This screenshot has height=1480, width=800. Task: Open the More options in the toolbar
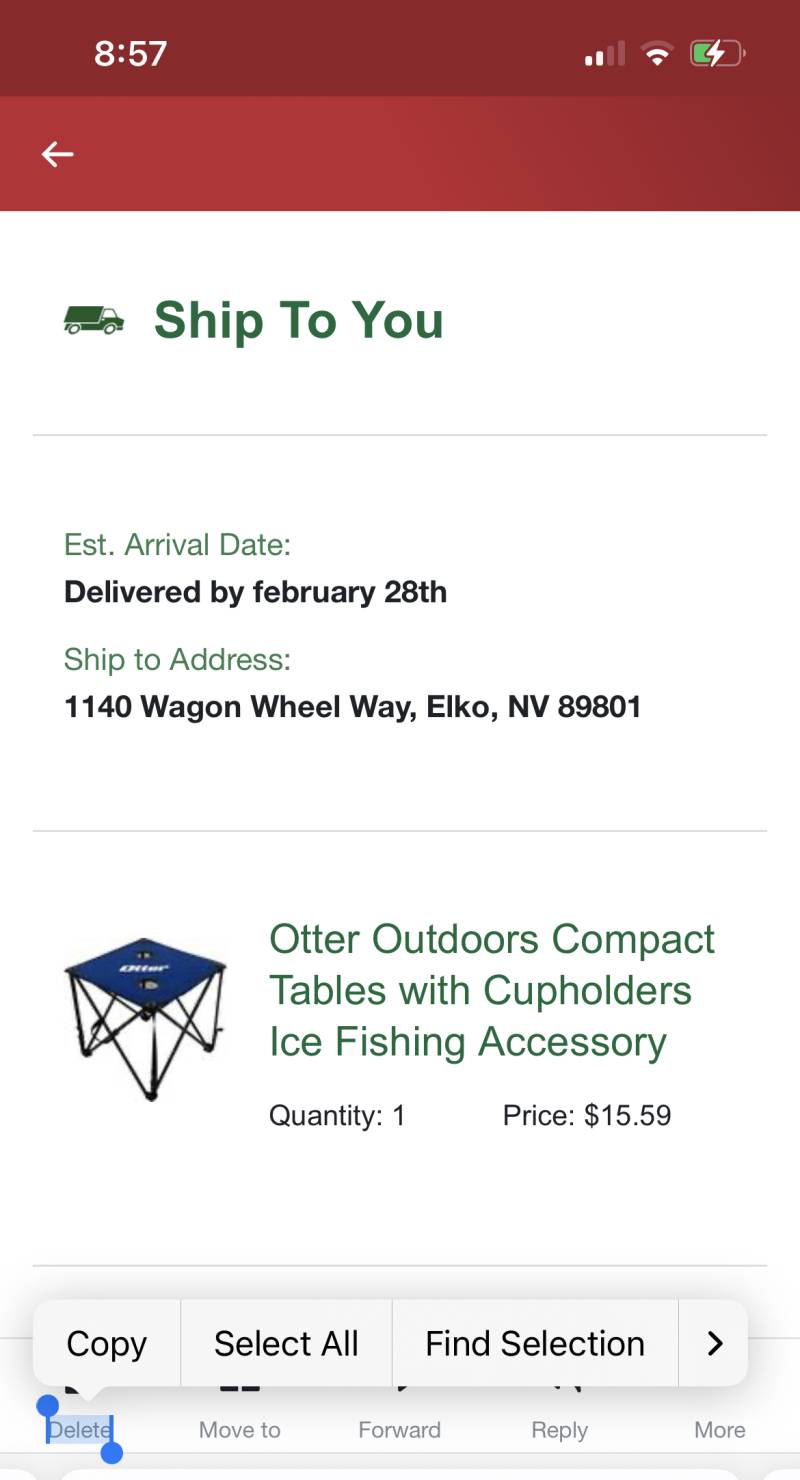point(720,1429)
